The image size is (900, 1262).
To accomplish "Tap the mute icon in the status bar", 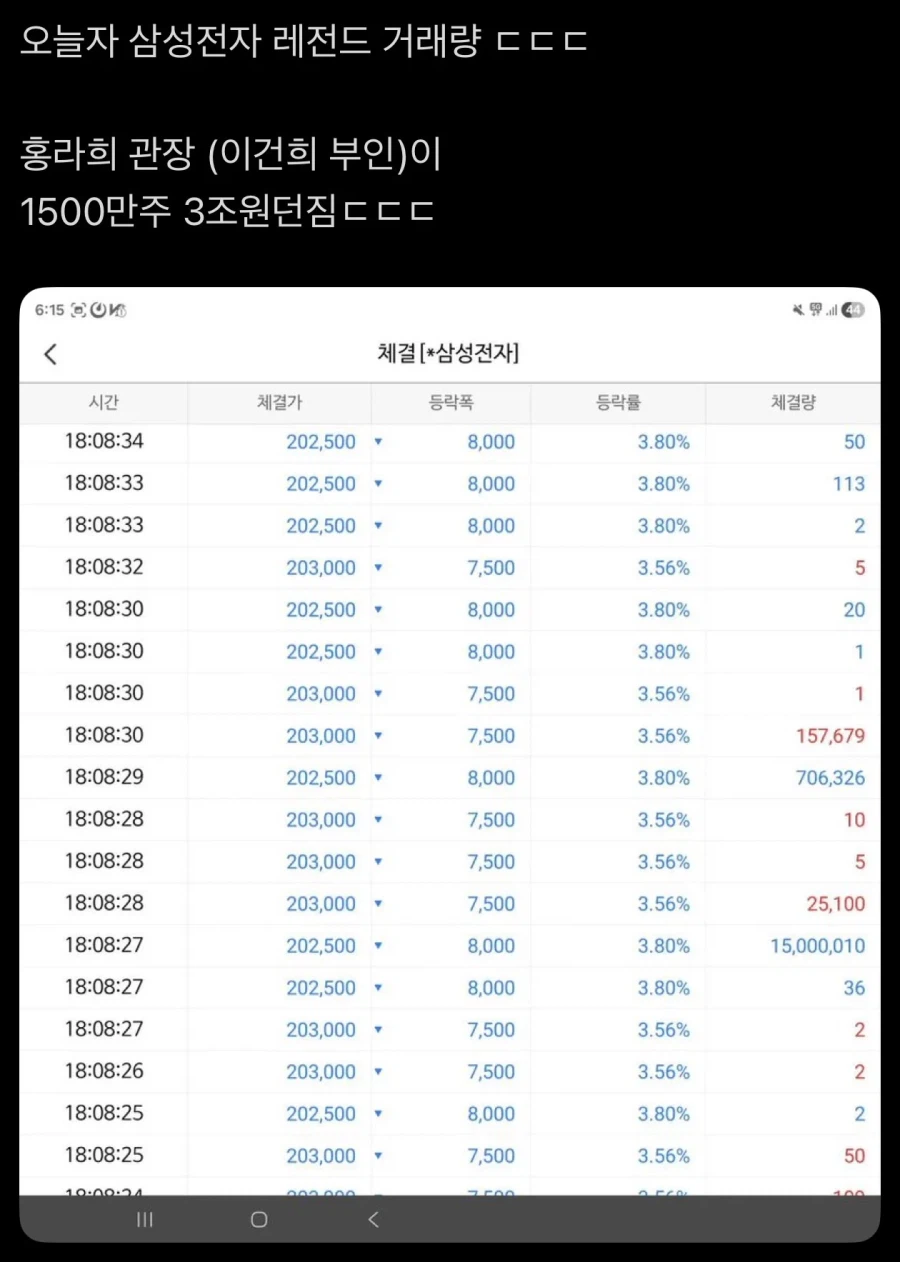I will click(798, 310).
